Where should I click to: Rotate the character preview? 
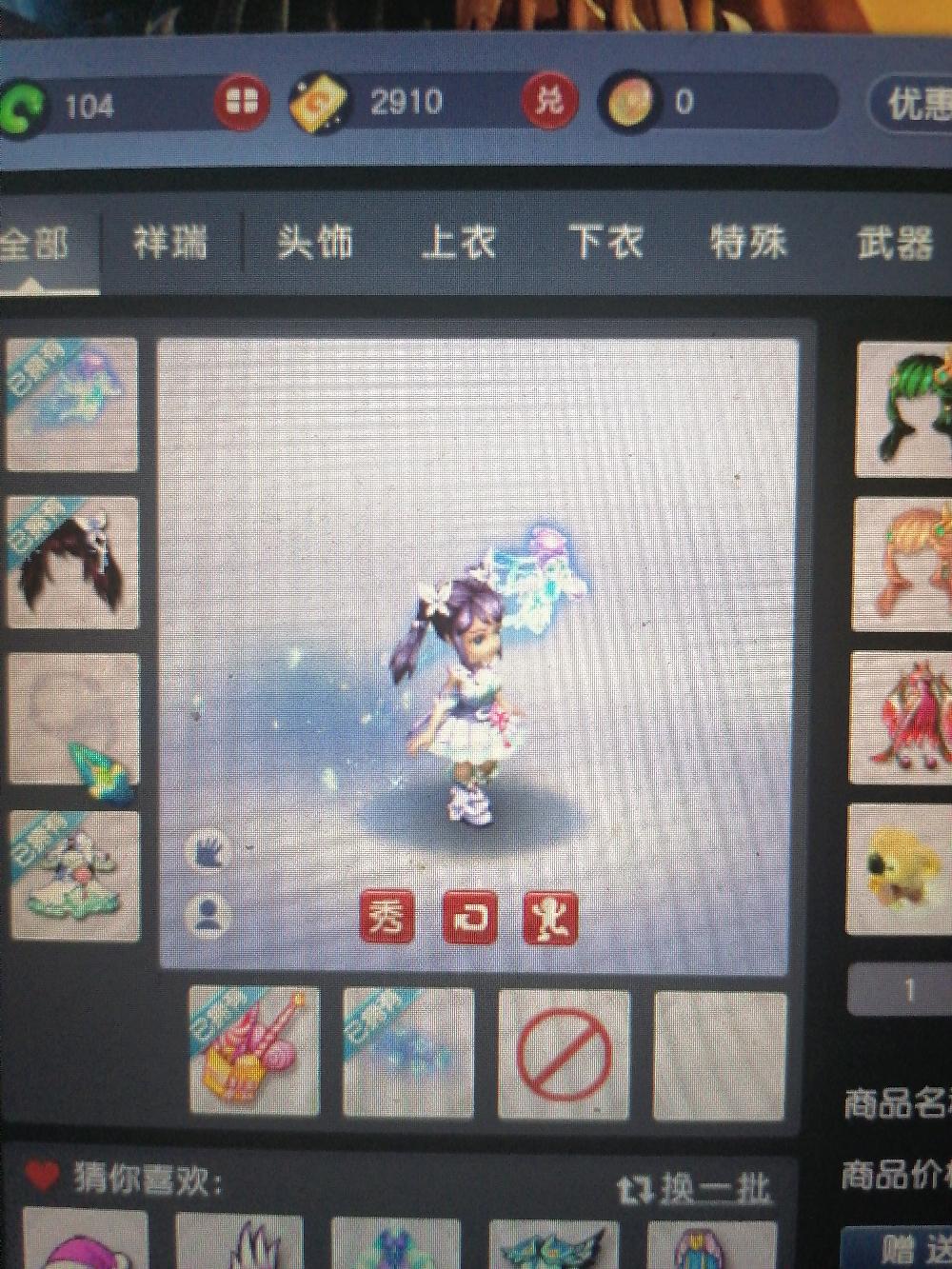[470, 918]
